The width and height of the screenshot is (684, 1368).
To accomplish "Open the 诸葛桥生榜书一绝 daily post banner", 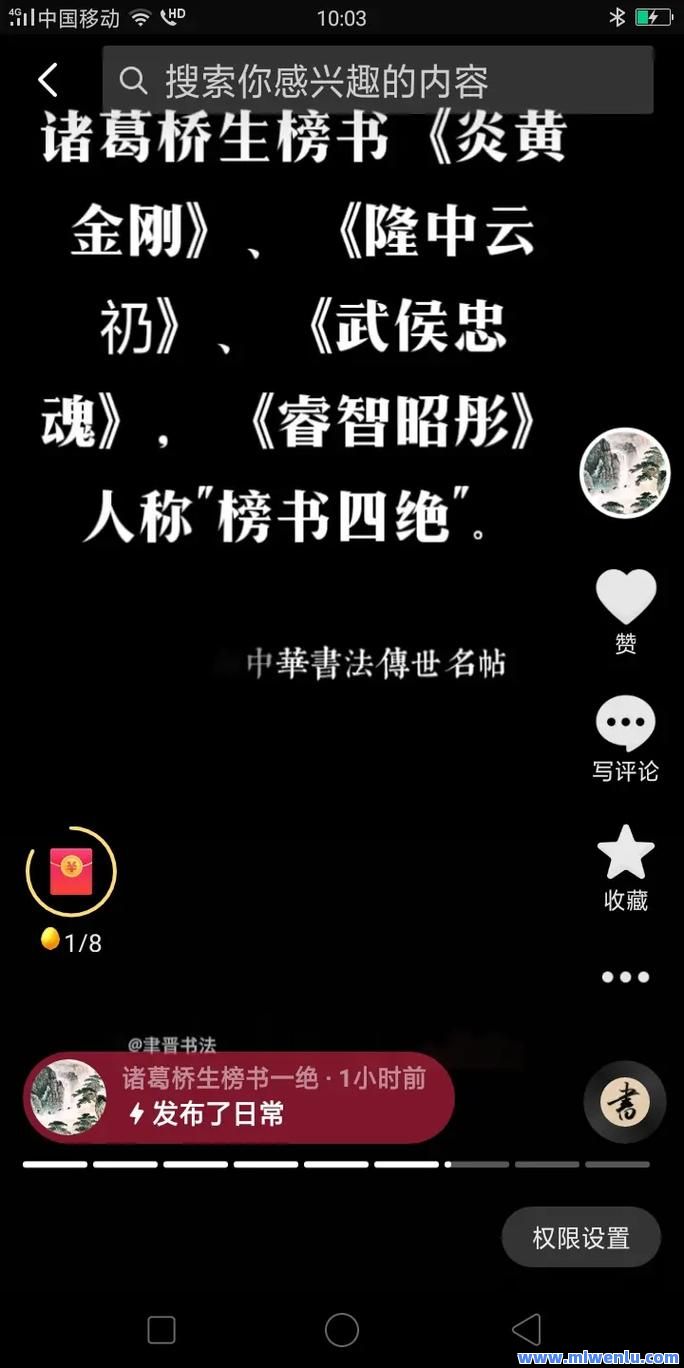I will [239, 1097].
